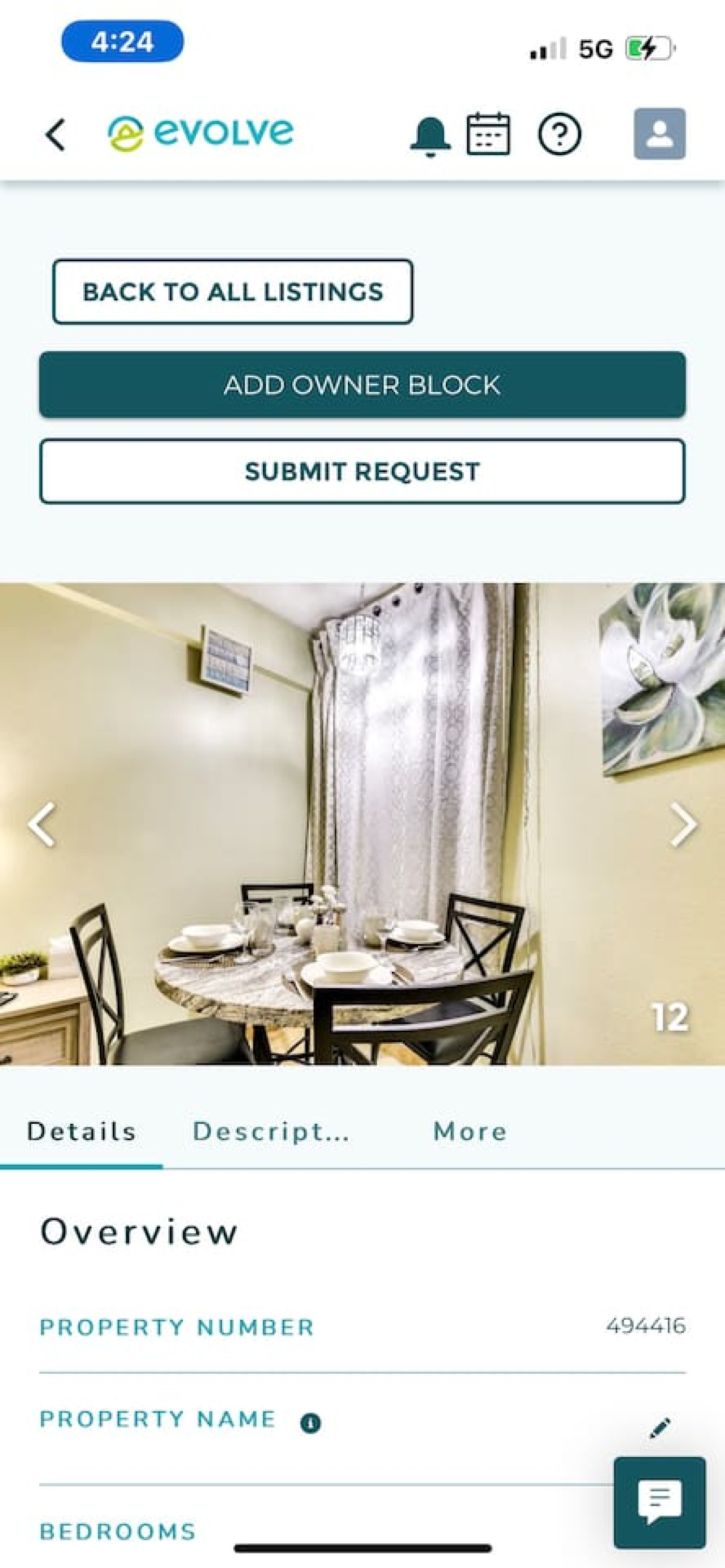Open the help question mark
This screenshot has height=1568, width=725.
point(559,134)
